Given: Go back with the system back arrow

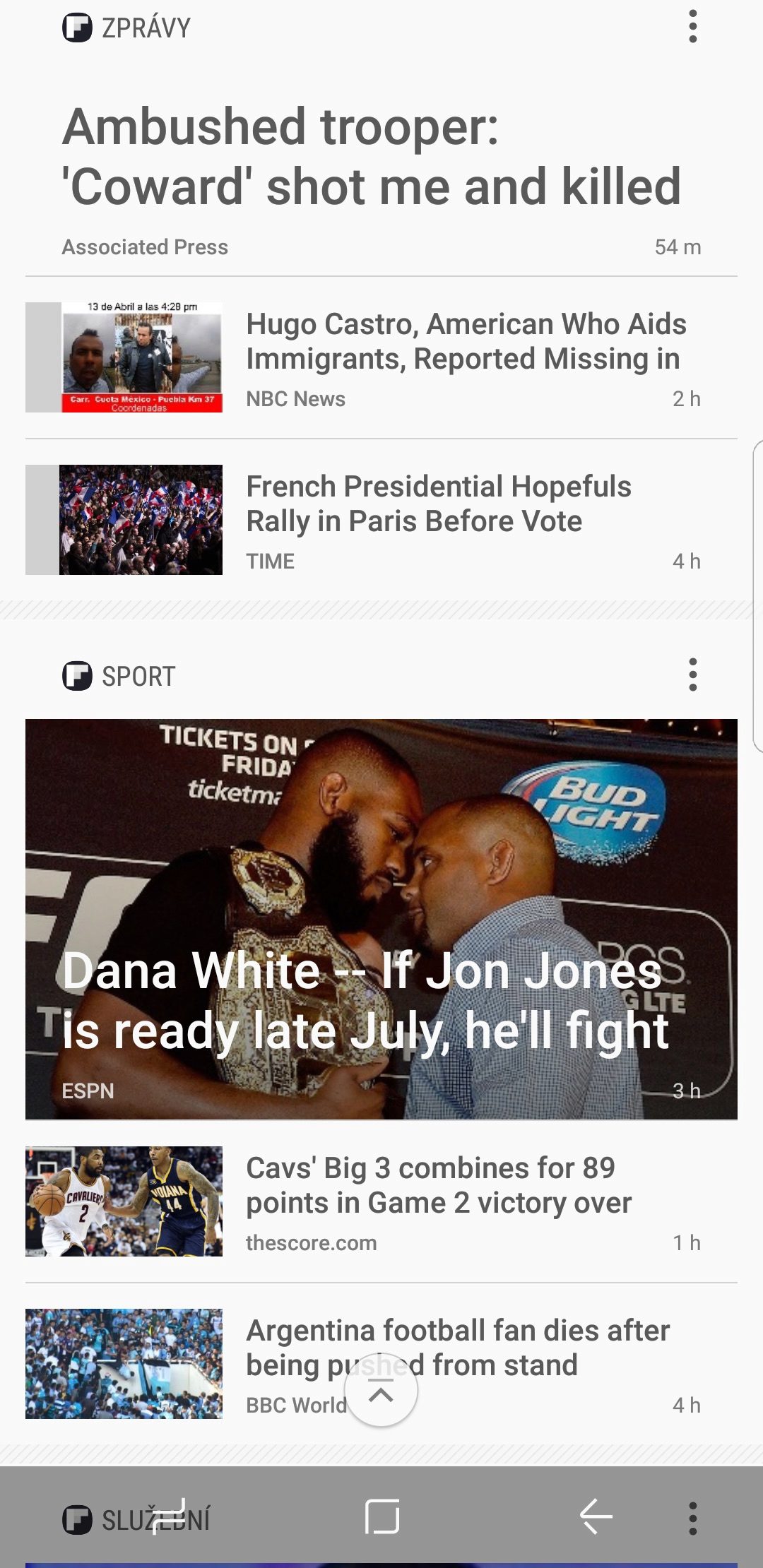Looking at the screenshot, I should 596,1516.
